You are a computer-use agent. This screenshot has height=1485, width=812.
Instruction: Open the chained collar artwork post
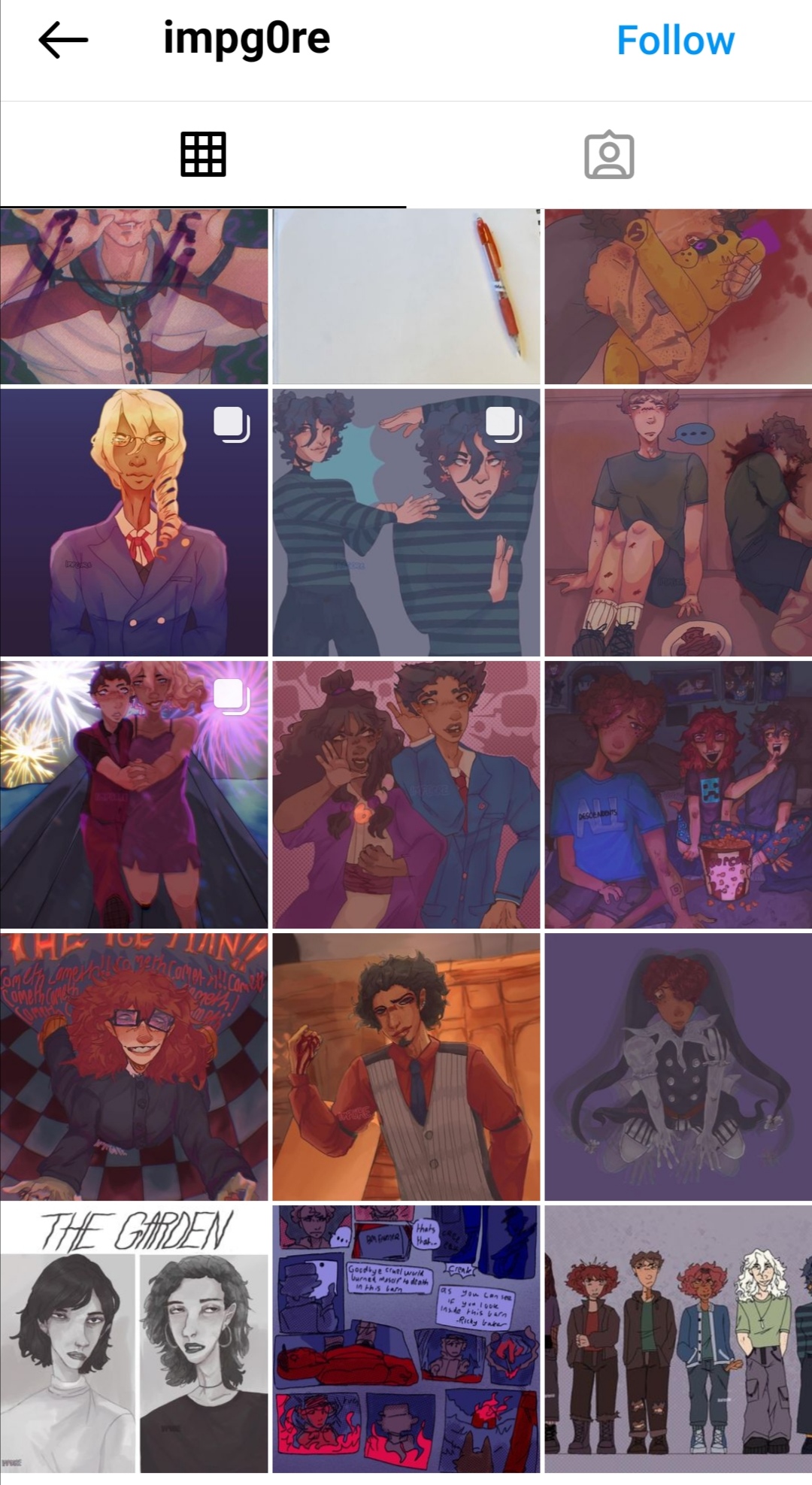[x=134, y=296]
